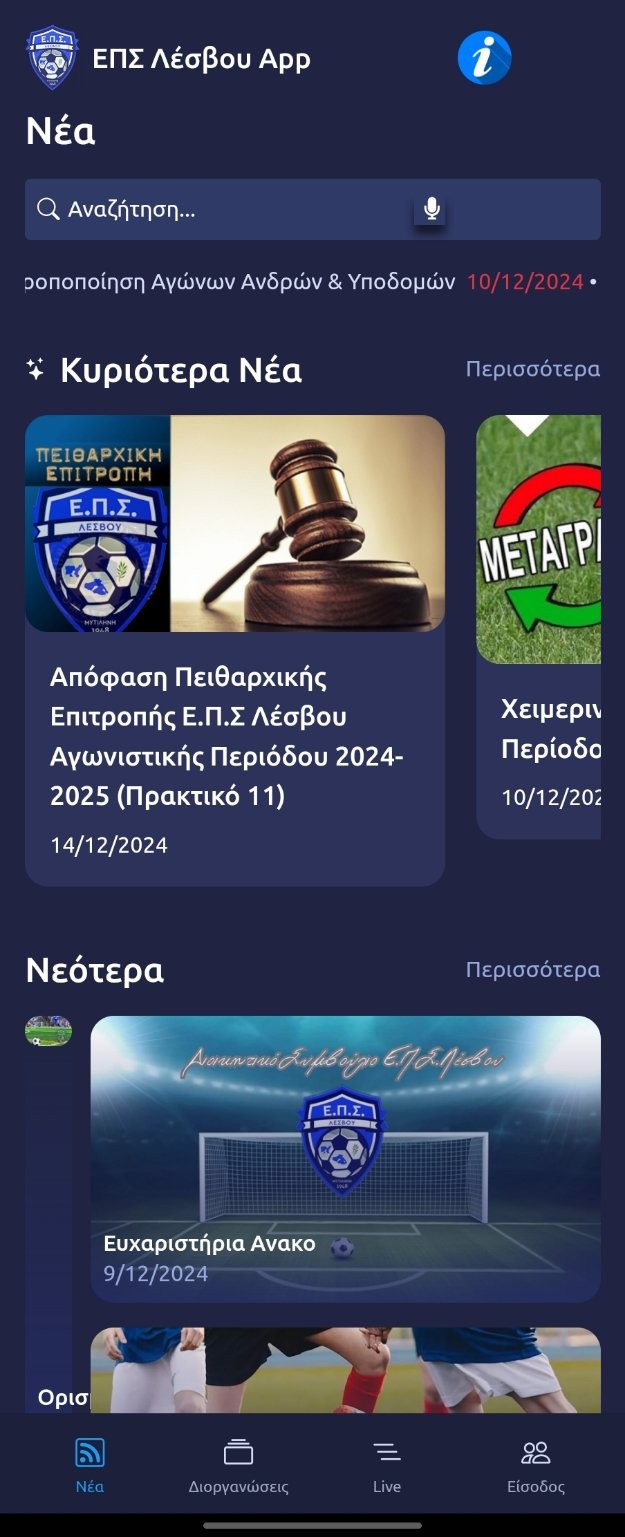The width and height of the screenshot is (625, 1537).
Task: Start voice search with the microphone icon
Action: point(431,209)
